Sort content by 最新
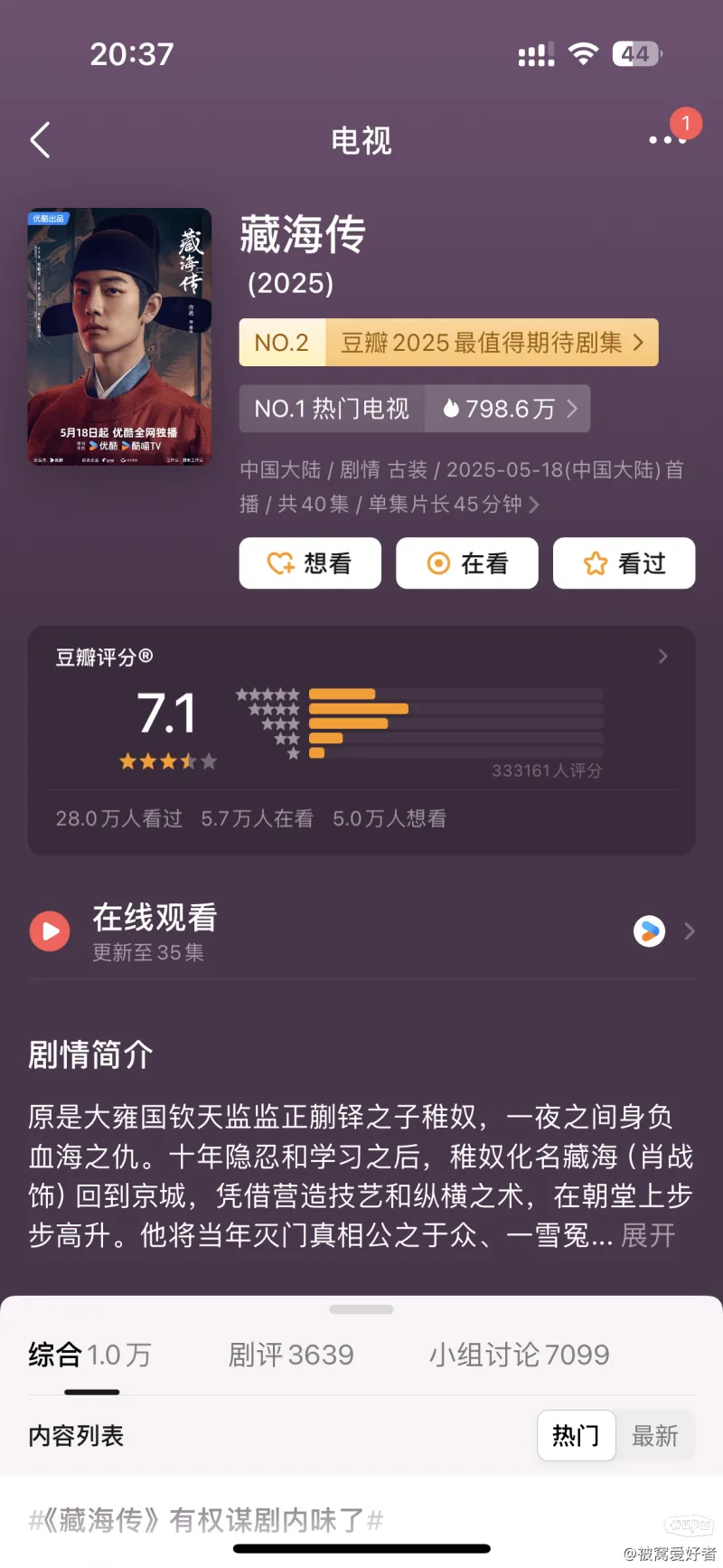723x1568 pixels. tap(654, 1435)
